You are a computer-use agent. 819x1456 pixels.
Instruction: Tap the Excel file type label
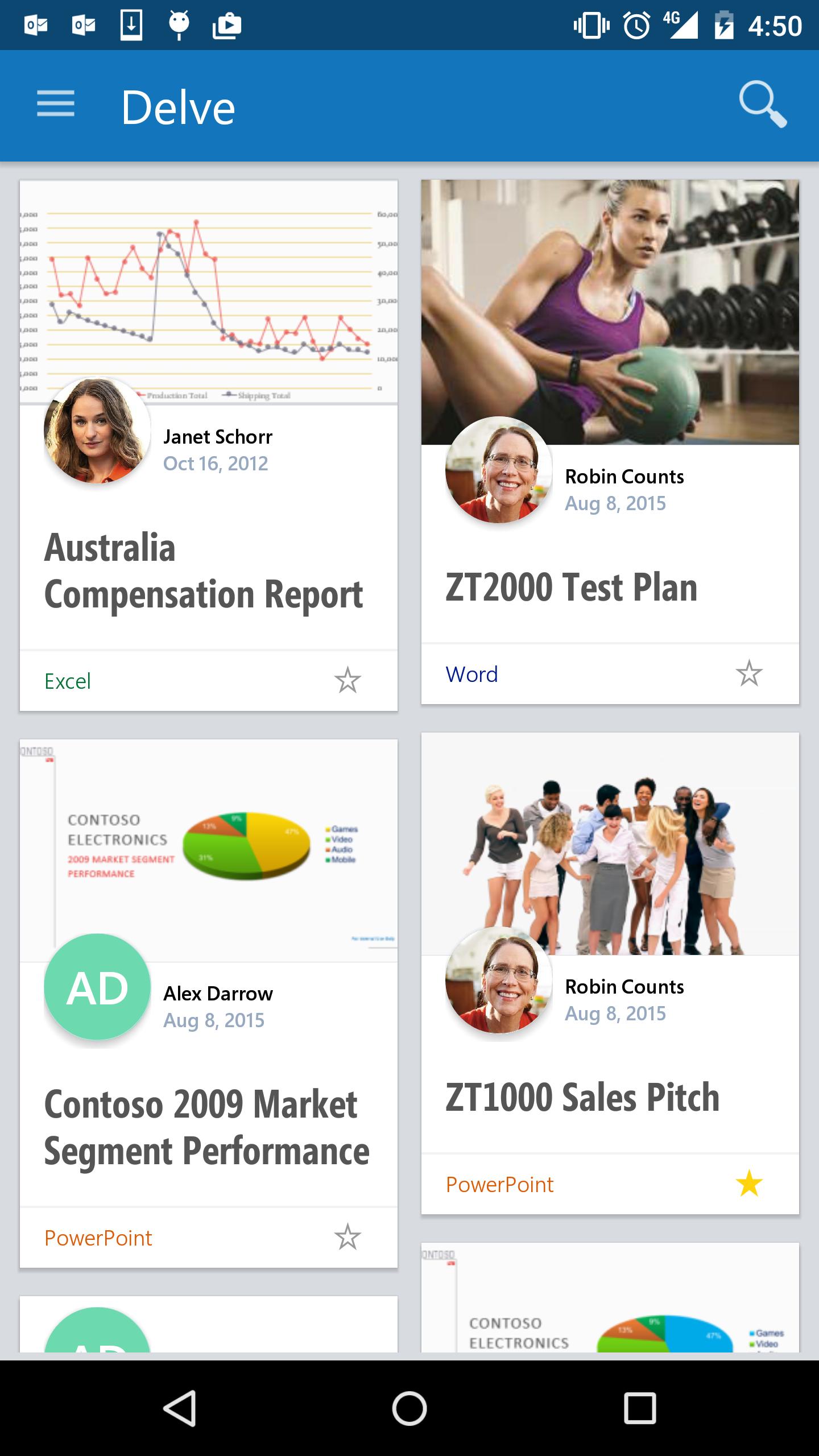(68, 680)
